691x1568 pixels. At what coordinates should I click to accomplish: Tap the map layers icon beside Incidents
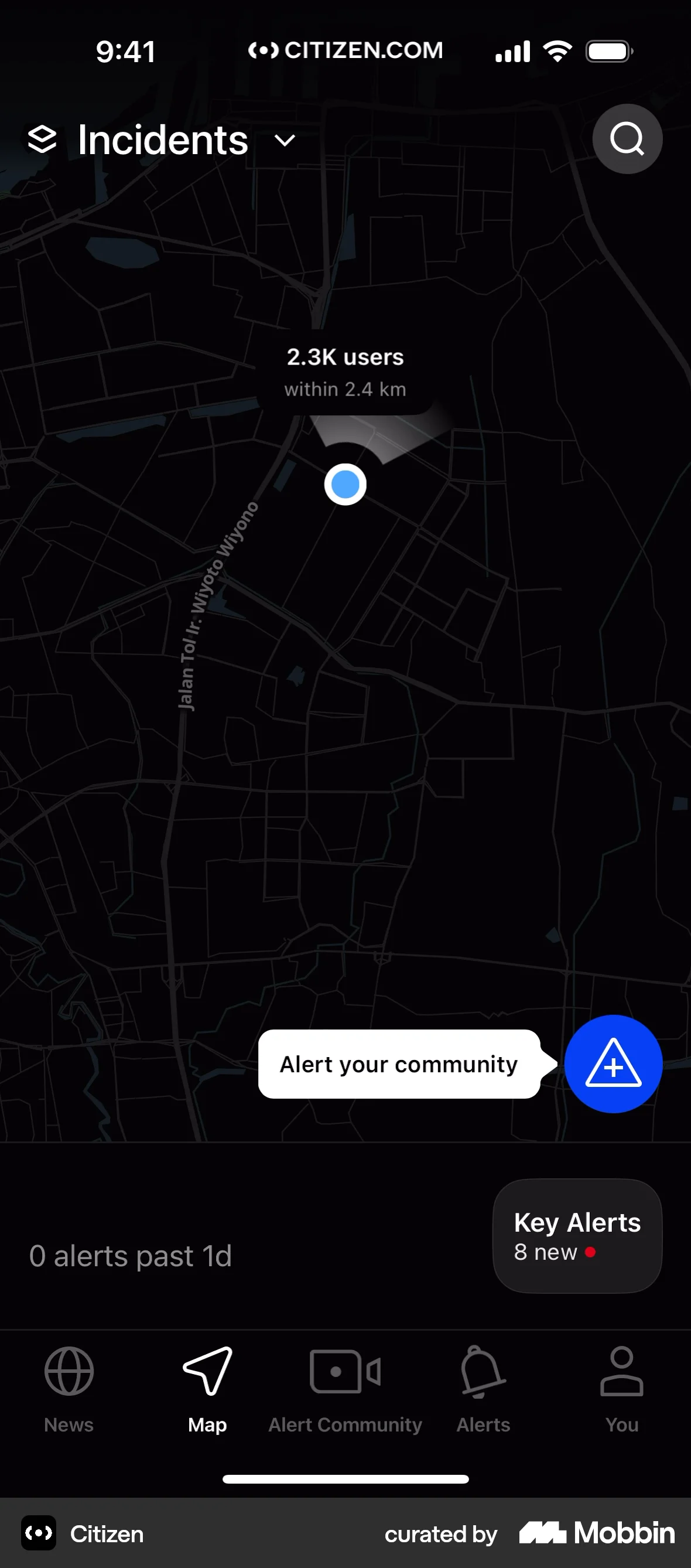pyautogui.click(x=43, y=138)
